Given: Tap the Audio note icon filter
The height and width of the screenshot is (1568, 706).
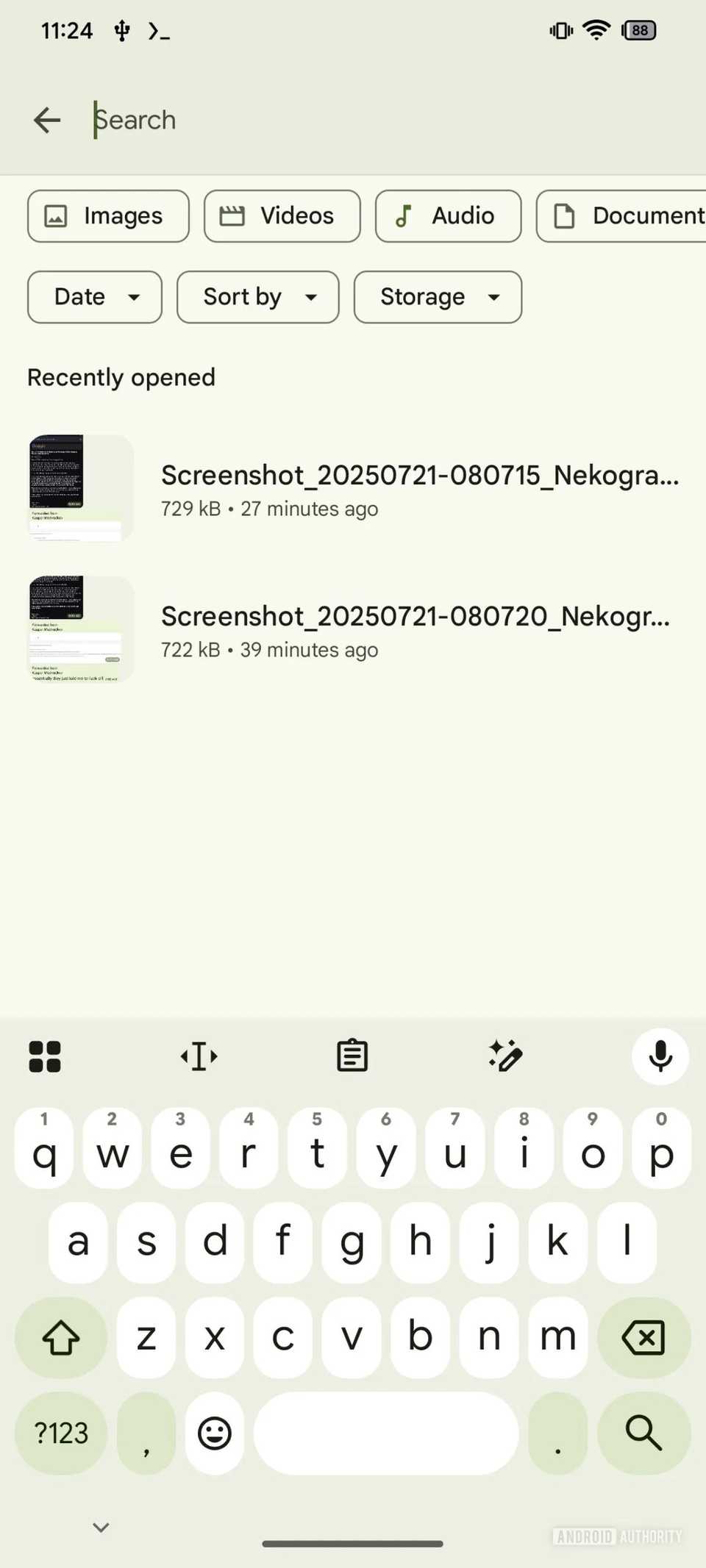Looking at the screenshot, I should [x=403, y=215].
